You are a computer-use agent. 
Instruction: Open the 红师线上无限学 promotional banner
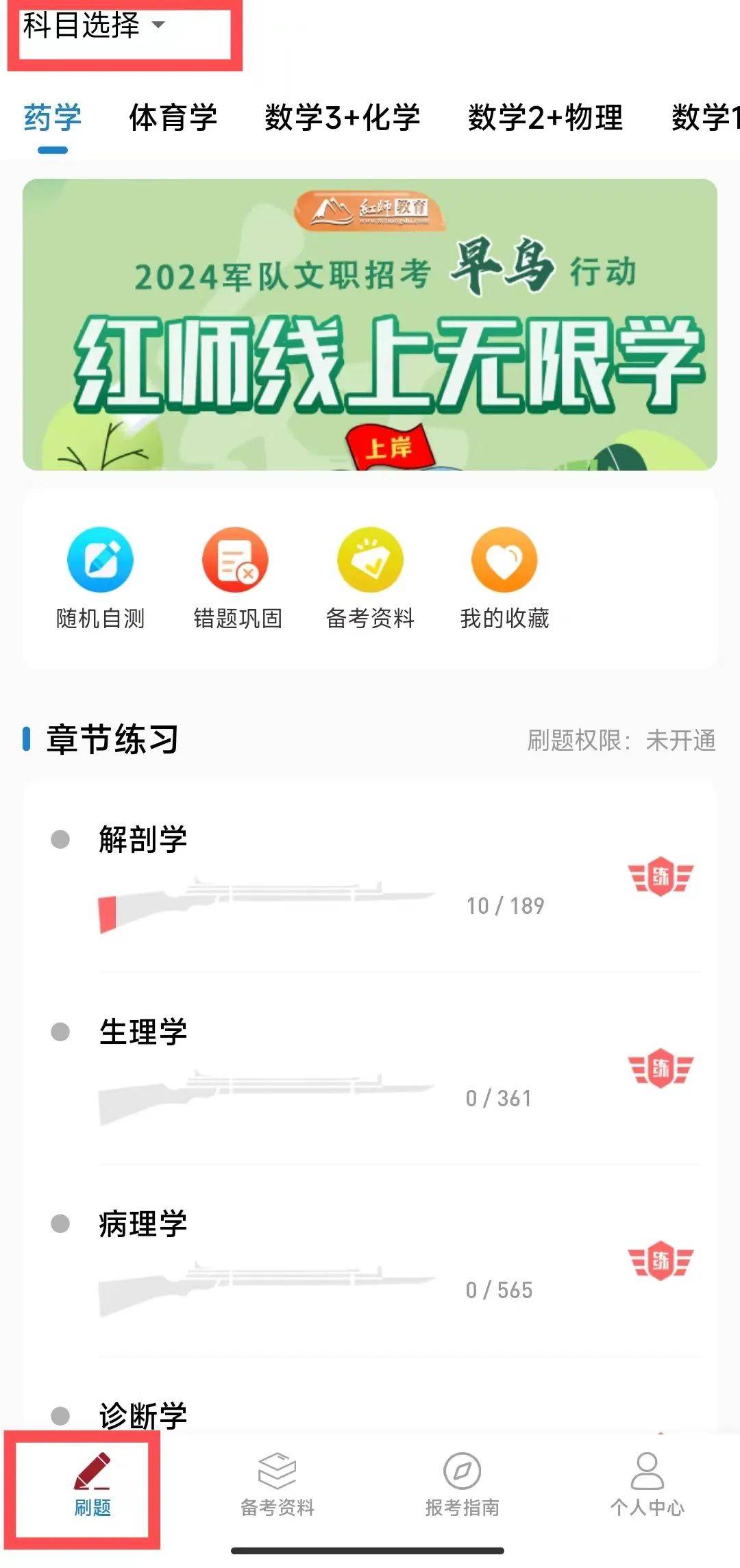(x=370, y=325)
